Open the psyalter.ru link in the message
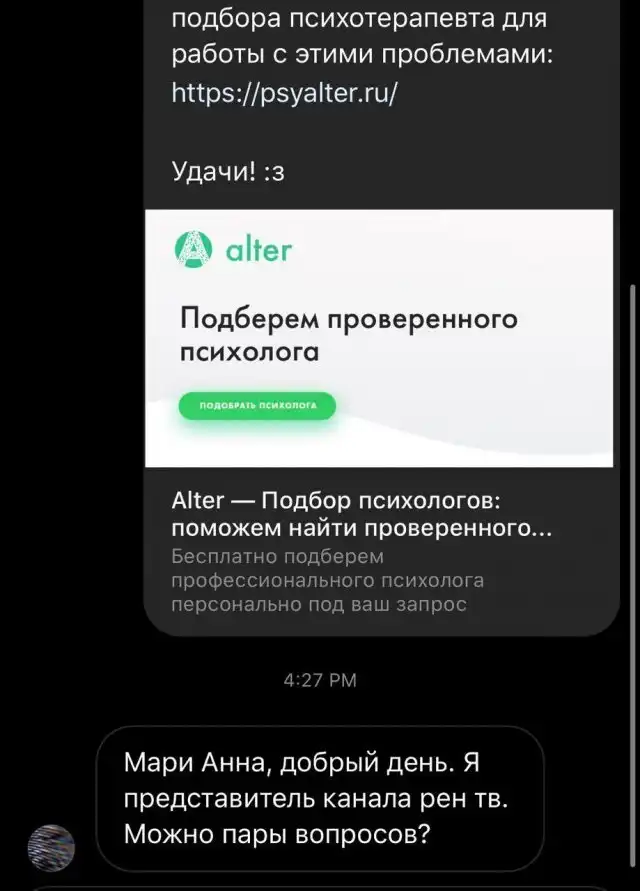640x891 pixels. (x=285, y=94)
